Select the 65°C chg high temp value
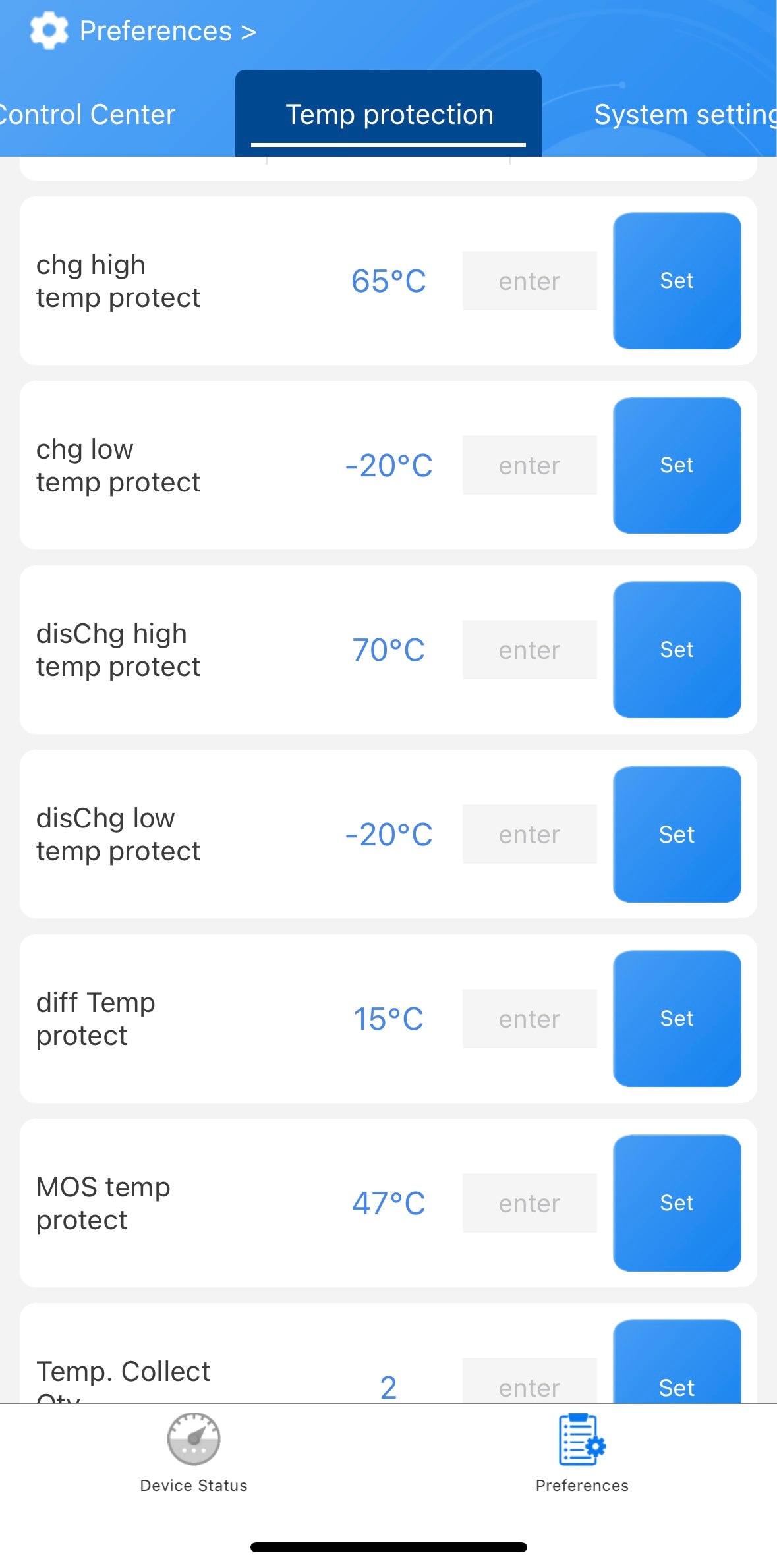The image size is (777, 1568). click(389, 280)
